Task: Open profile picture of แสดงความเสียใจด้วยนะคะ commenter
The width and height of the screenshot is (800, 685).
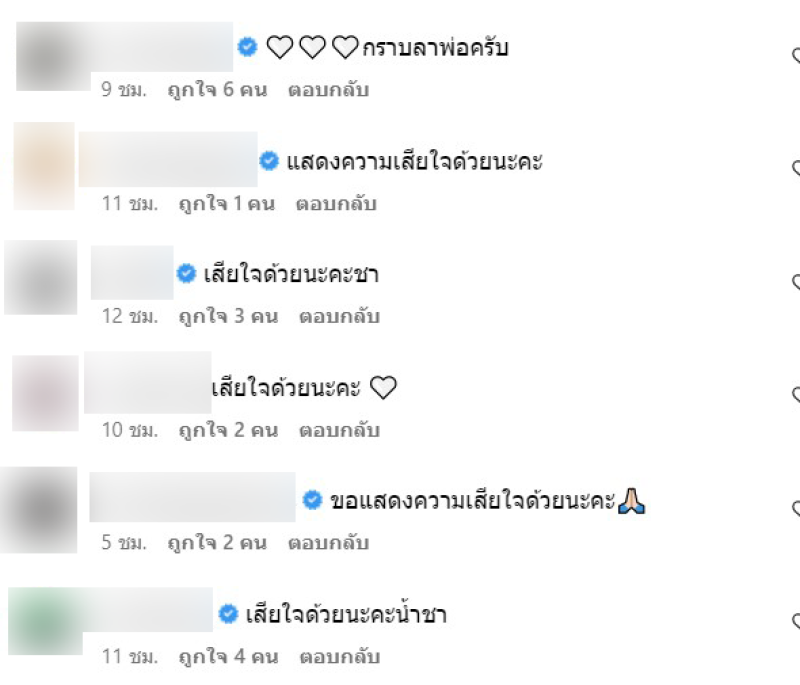Action: pyautogui.click(x=43, y=166)
